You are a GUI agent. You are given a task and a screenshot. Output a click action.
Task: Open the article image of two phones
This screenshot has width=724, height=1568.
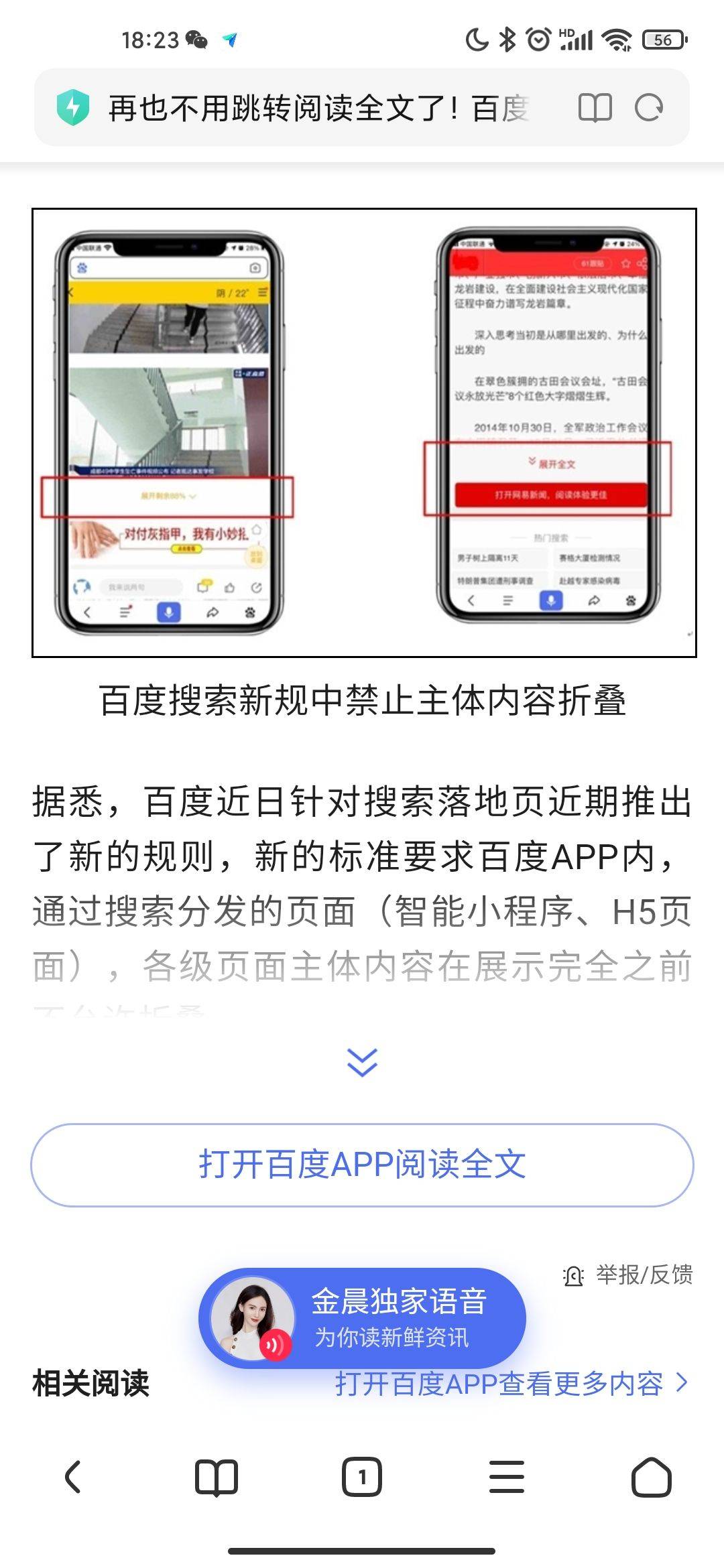364,432
